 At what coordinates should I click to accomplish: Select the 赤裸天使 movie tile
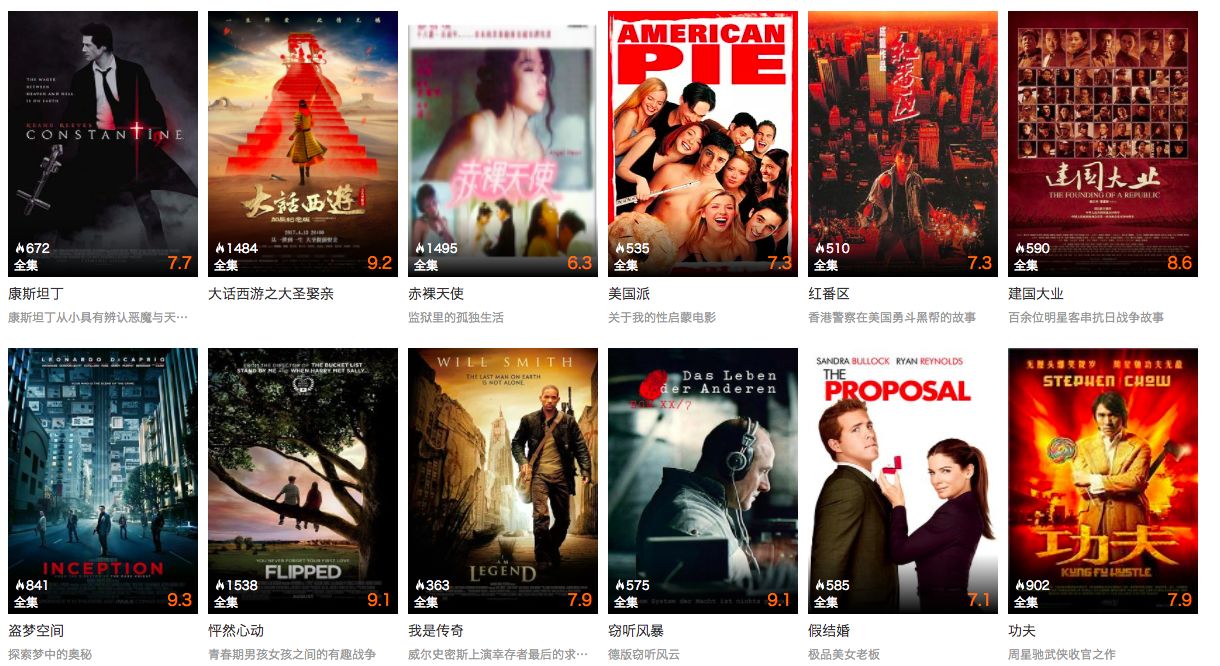[x=503, y=143]
